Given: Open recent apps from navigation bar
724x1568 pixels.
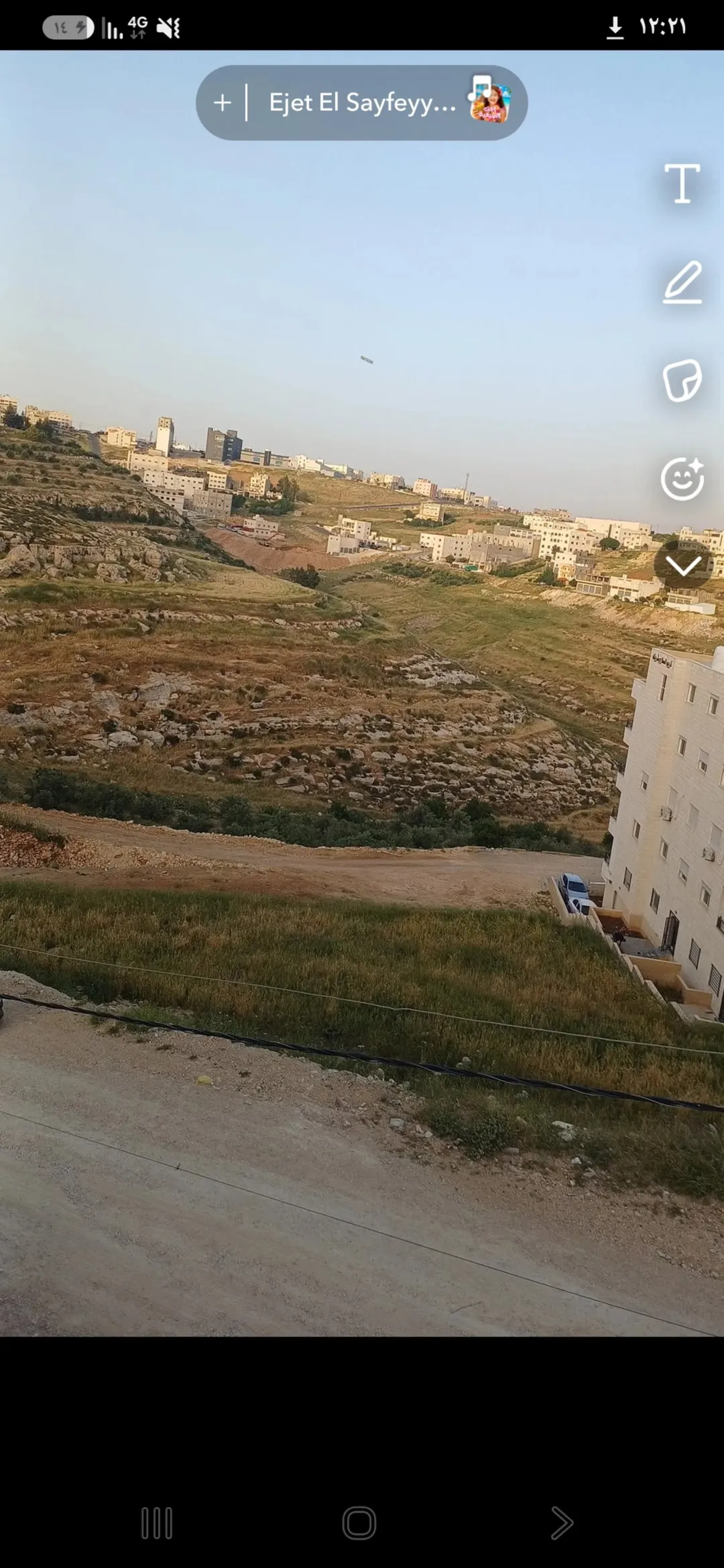Looking at the screenshot, I should 157,1523.
